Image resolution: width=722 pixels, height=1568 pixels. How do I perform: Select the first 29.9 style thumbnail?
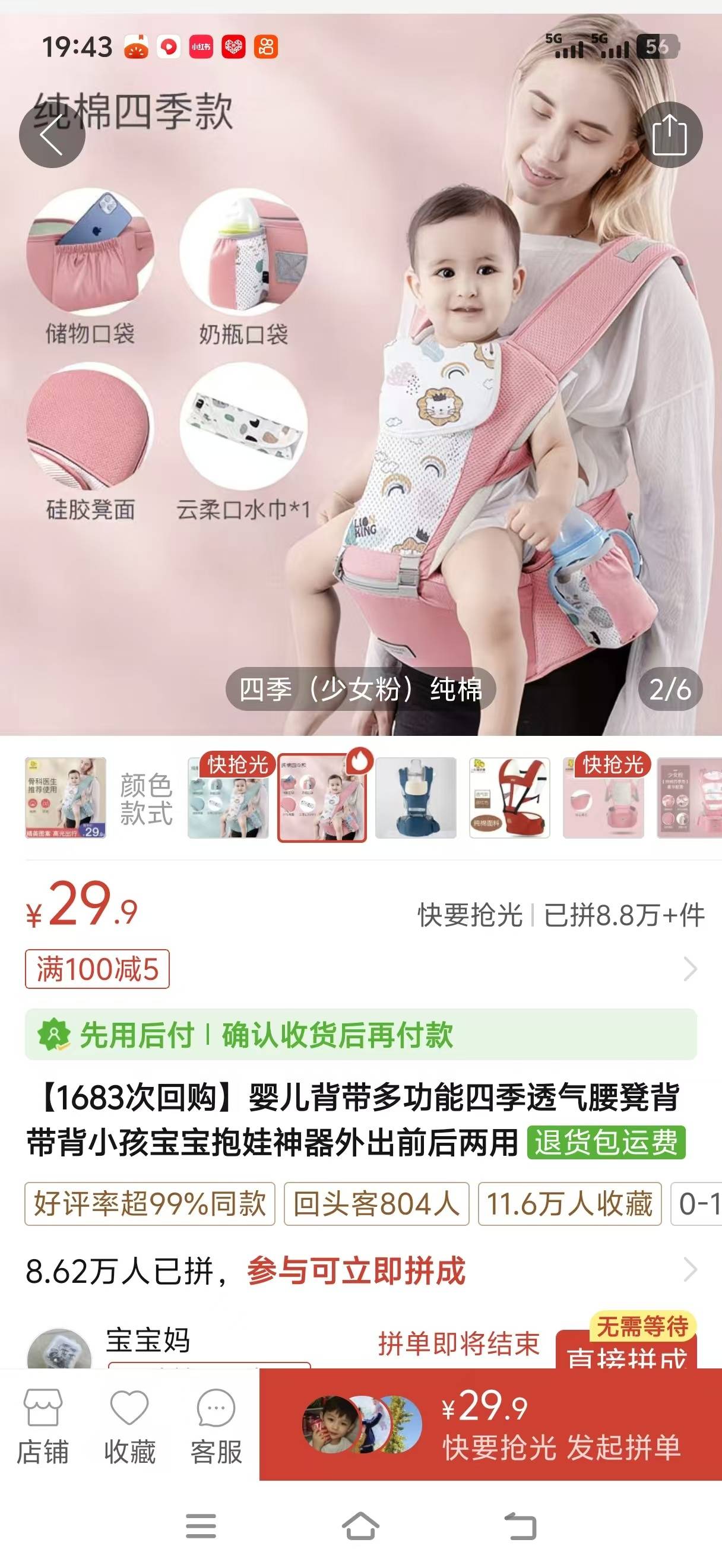pyautogui.click(x=66, y=798)
